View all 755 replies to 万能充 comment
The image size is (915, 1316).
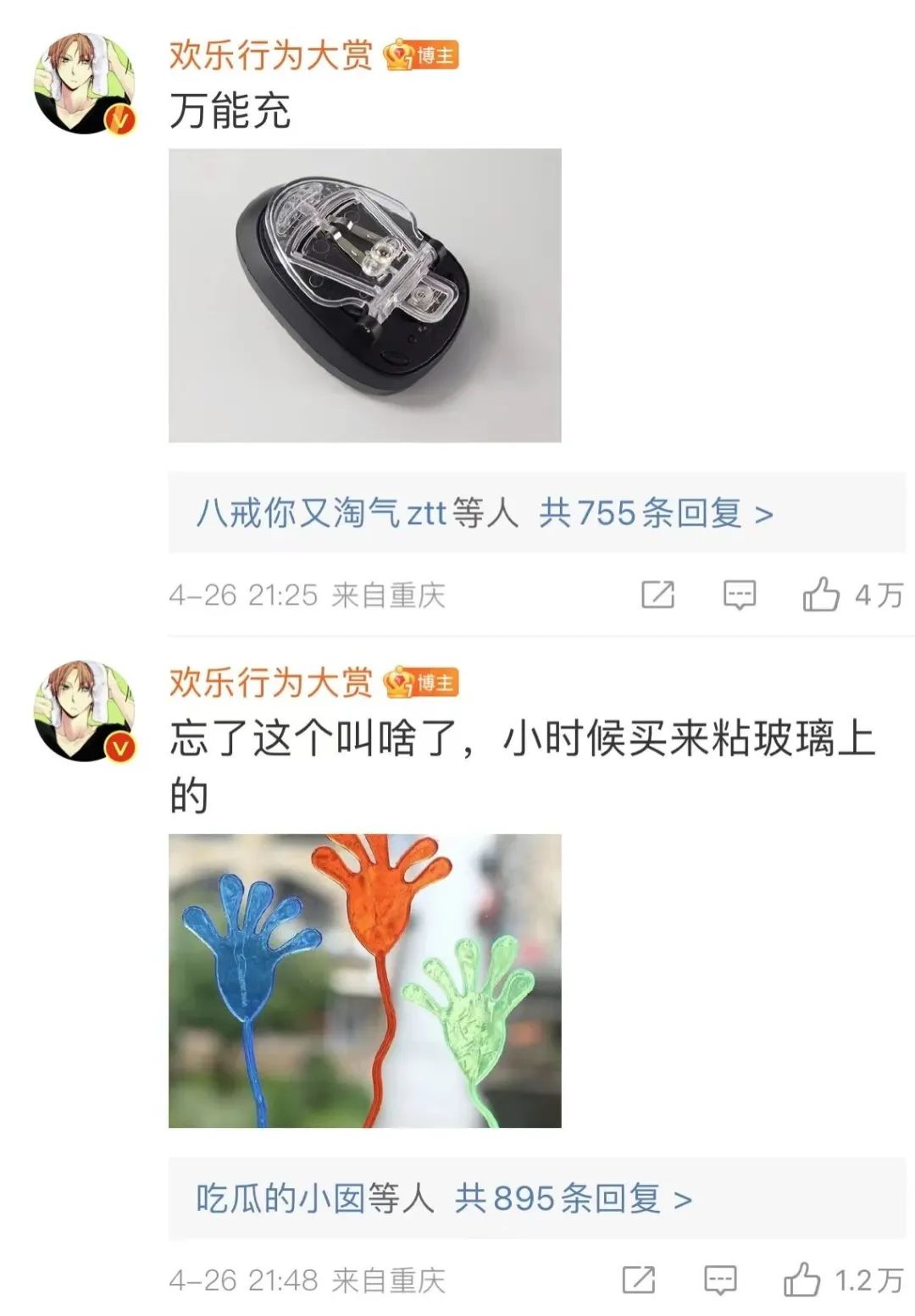click(656, 513)
